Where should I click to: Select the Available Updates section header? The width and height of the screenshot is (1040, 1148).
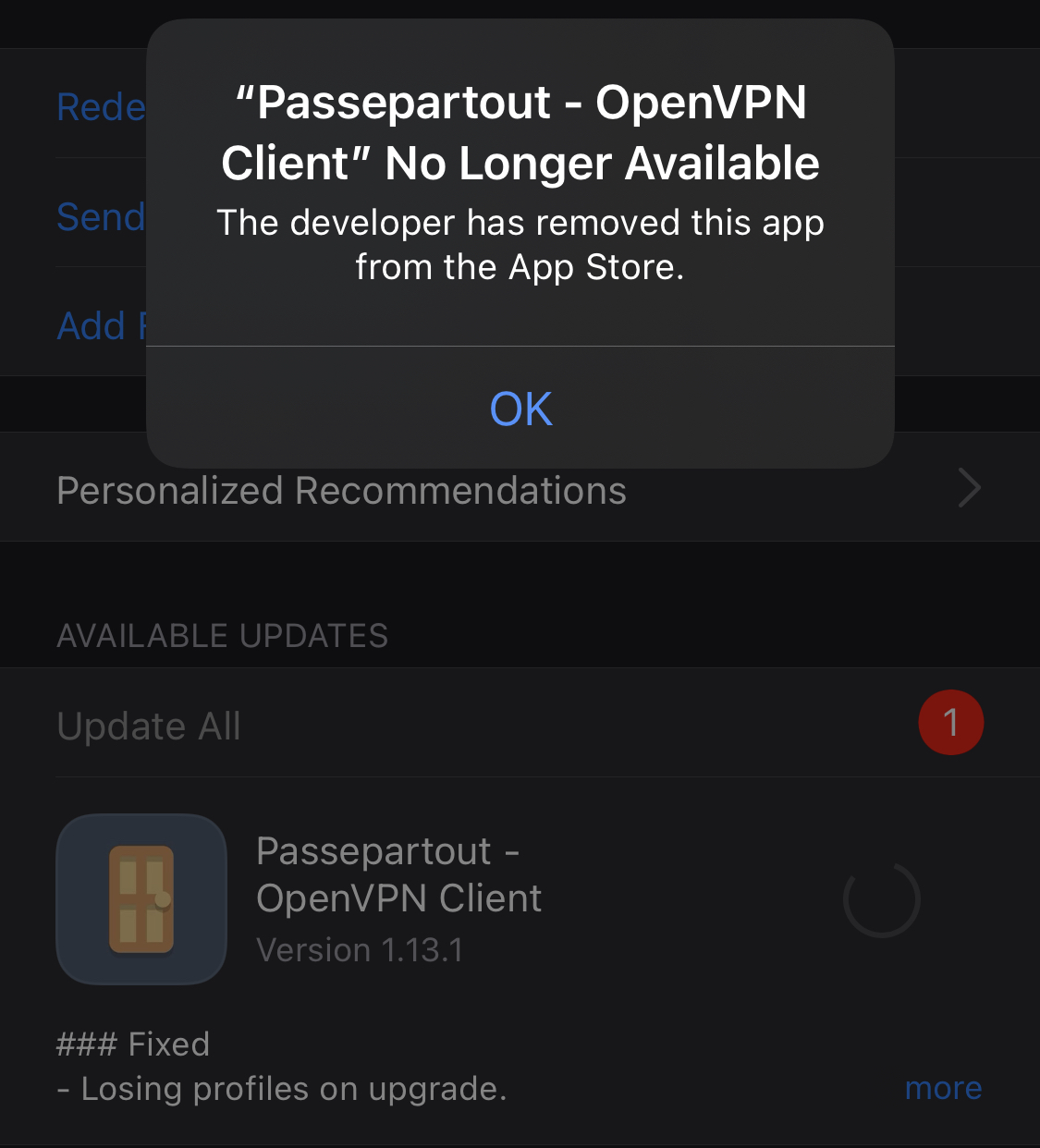222,635
